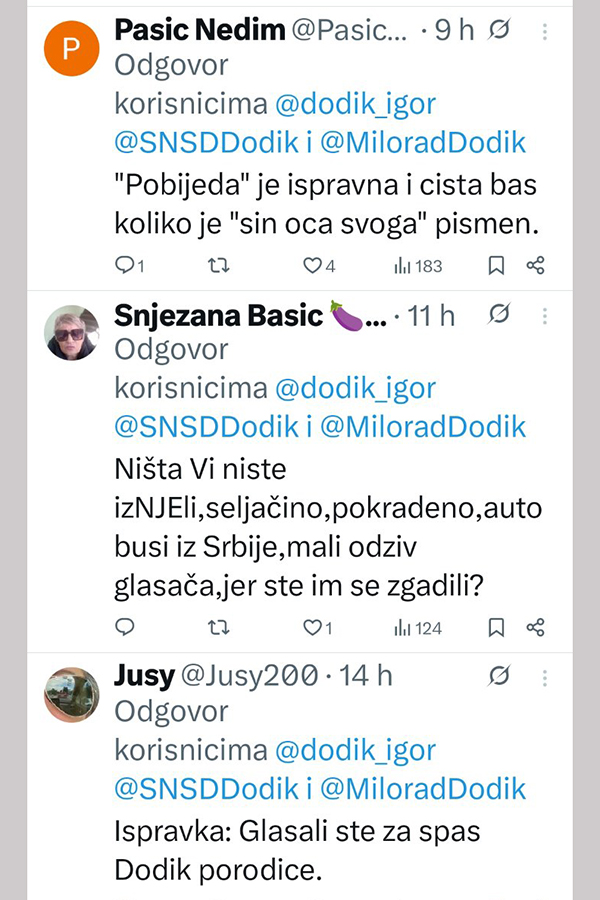Repost Pasic Nedim's reply

pos(219,266)
